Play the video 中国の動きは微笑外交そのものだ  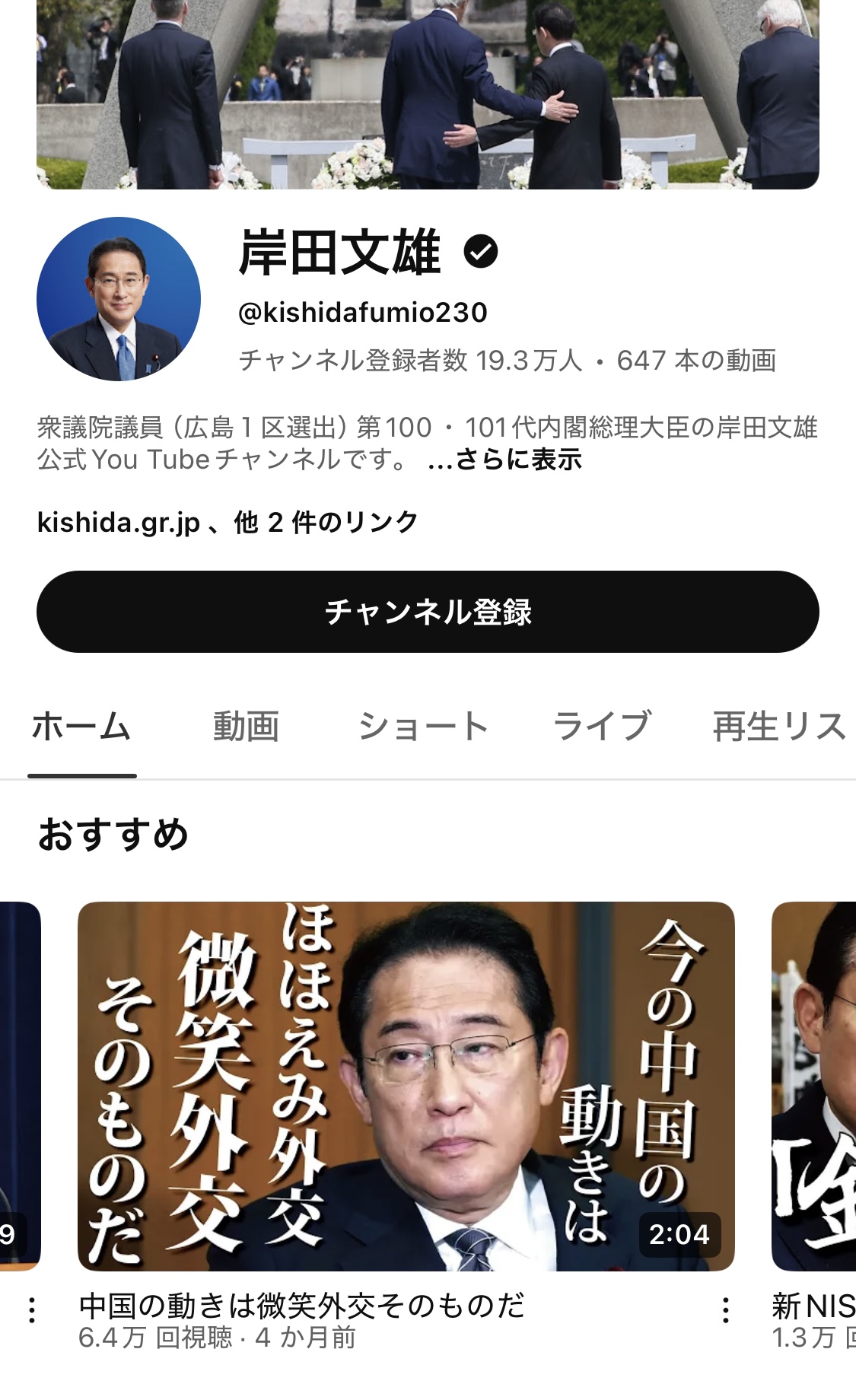click(x=406, y=1086)
